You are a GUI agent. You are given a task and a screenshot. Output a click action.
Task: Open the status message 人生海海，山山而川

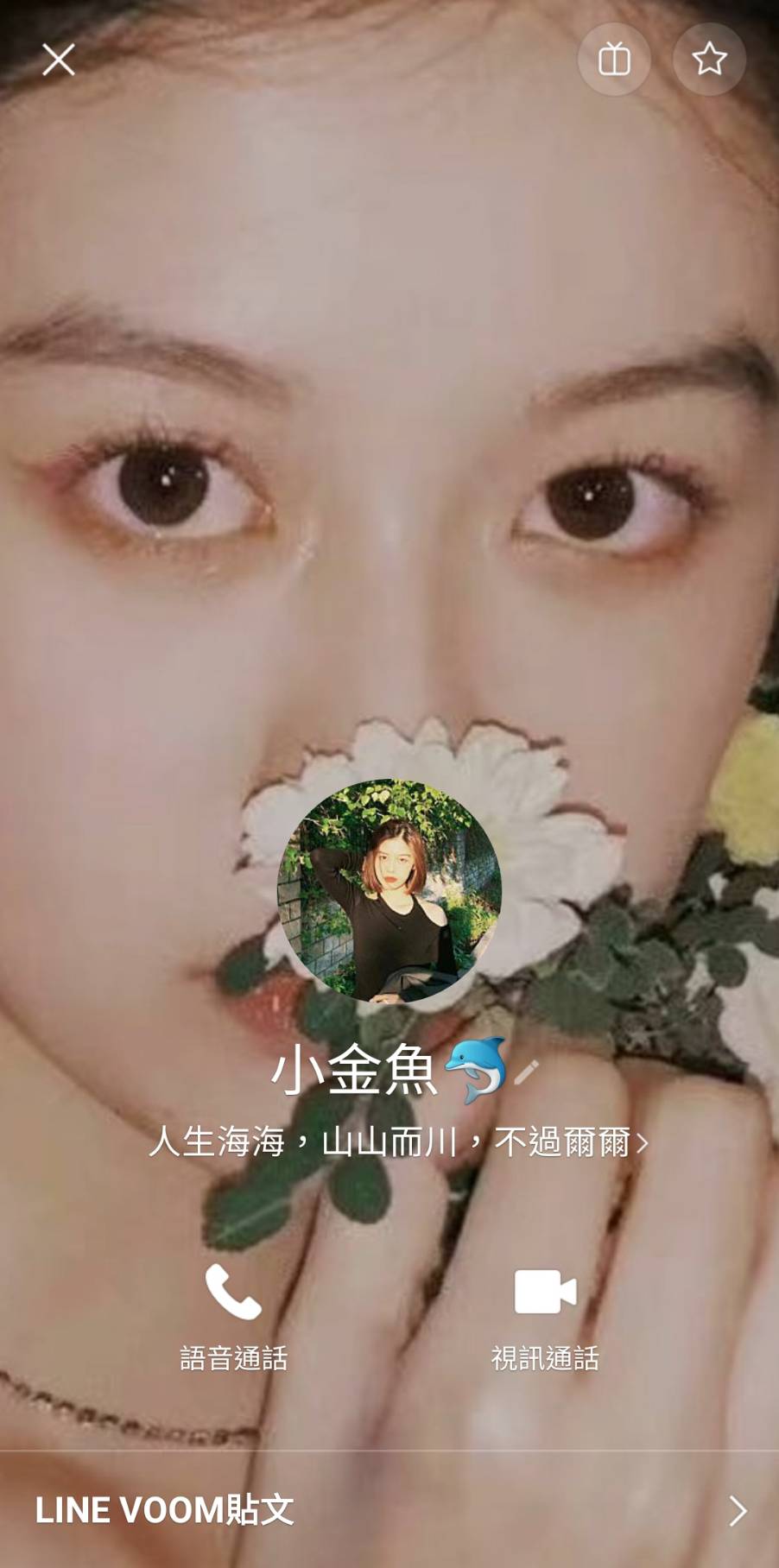(397, 1142)
